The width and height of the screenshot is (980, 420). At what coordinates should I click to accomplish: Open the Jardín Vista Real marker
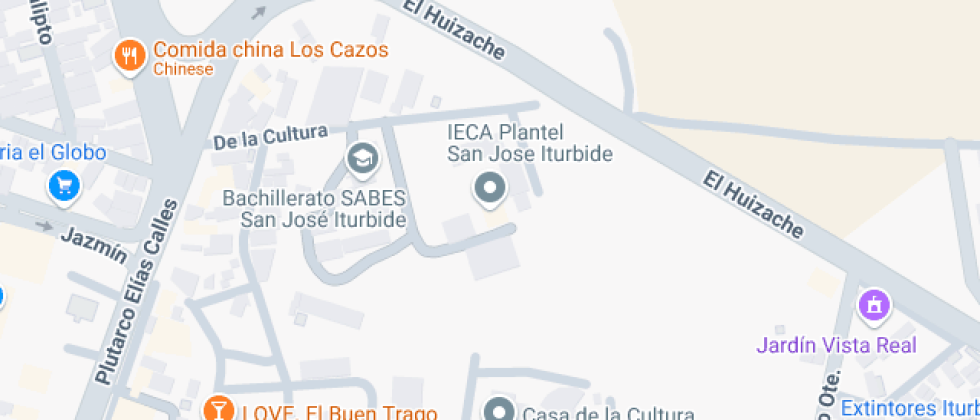pos(875,304)
